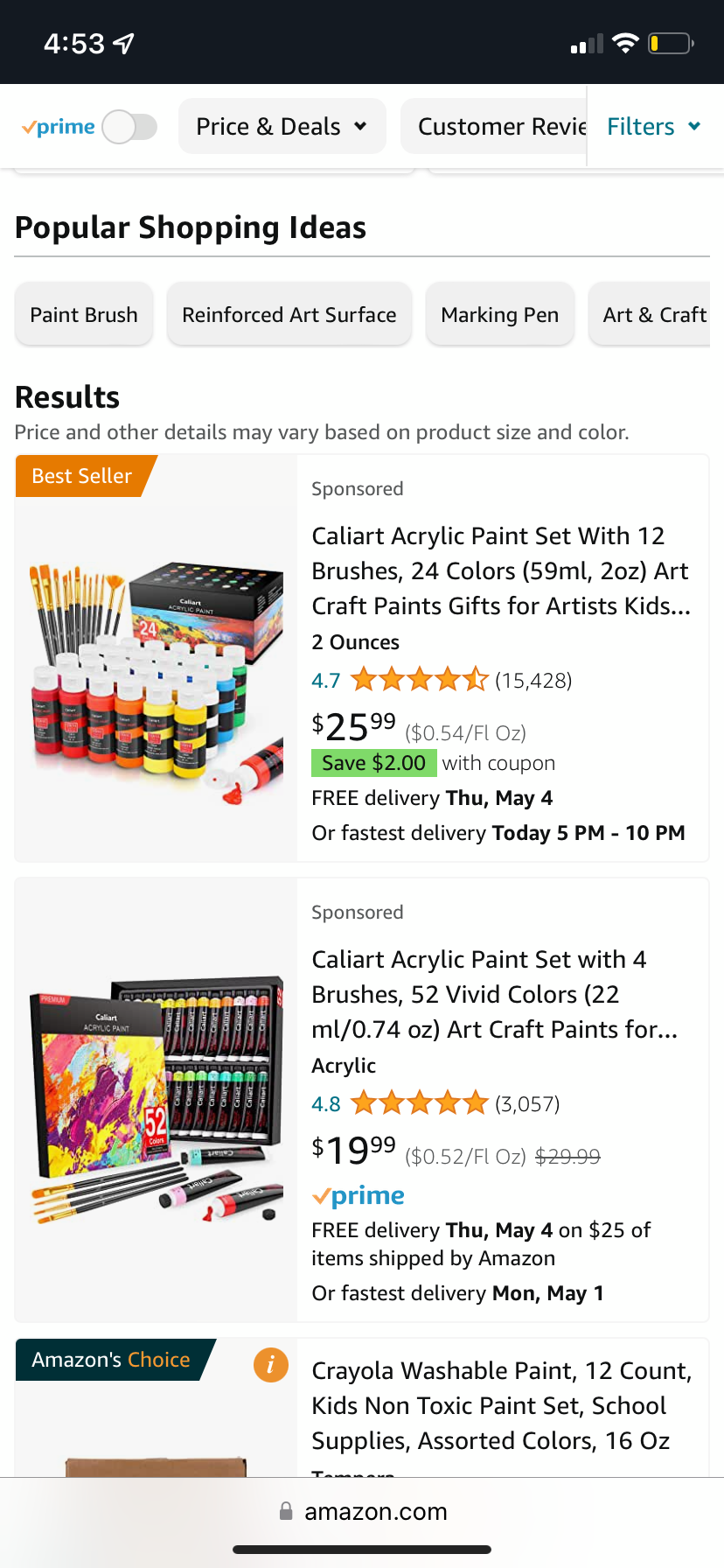Toggle the Prime filter switch
Screen dimensions: 724x1568
129,127
